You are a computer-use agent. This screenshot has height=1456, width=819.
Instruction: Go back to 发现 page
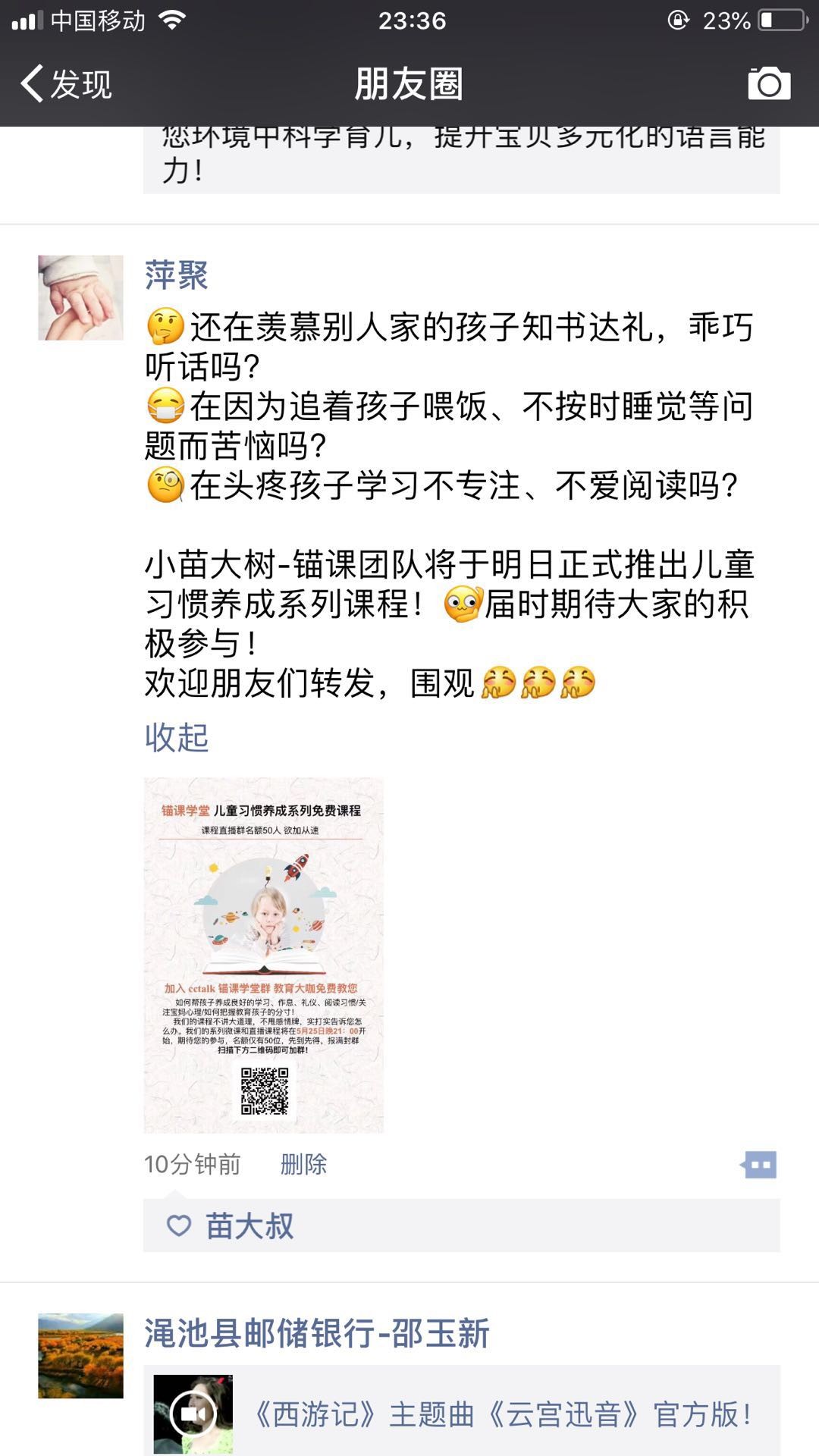click(67, 83)
